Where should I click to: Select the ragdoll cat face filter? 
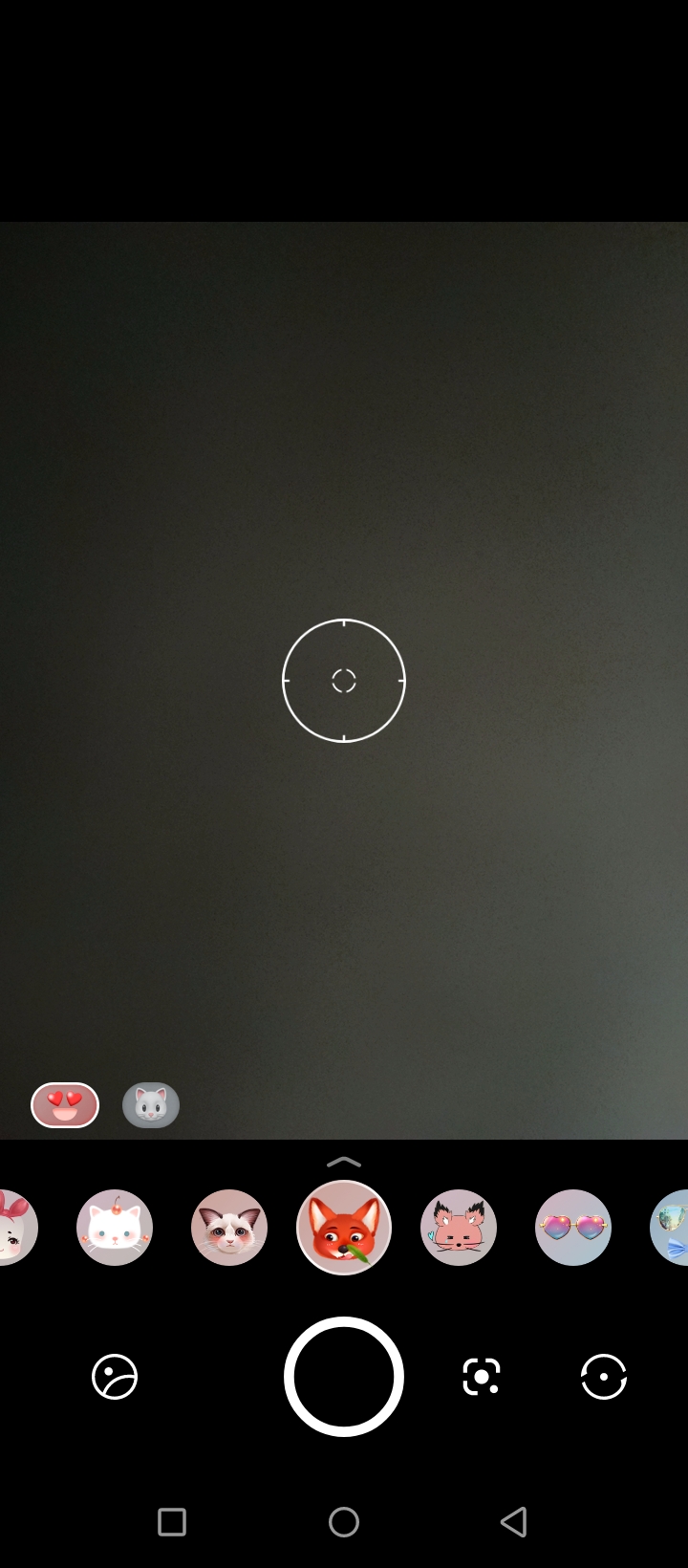point(229,1228)
